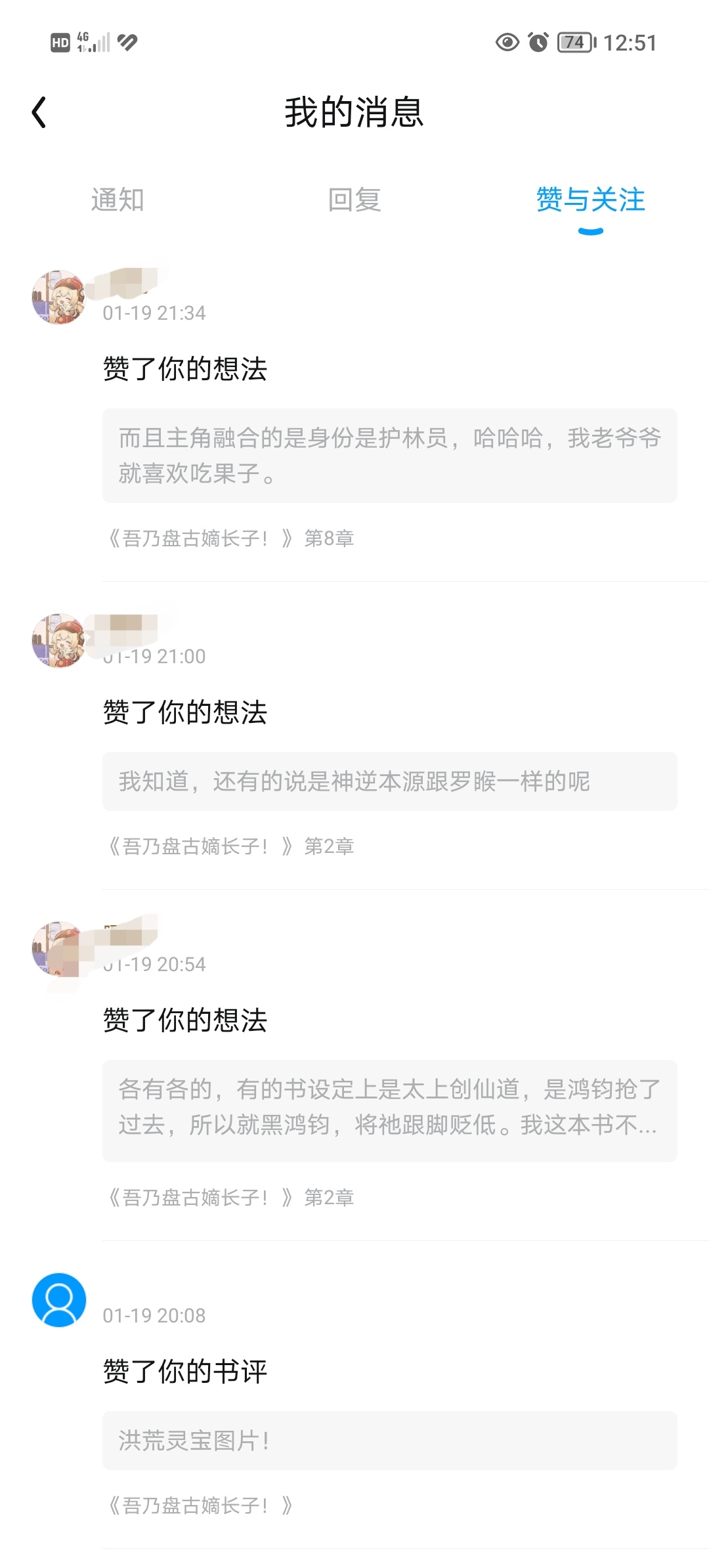Switch to the 通知 tab
The width and height of the screenshot is (709, 1568).
pos(118,200)
